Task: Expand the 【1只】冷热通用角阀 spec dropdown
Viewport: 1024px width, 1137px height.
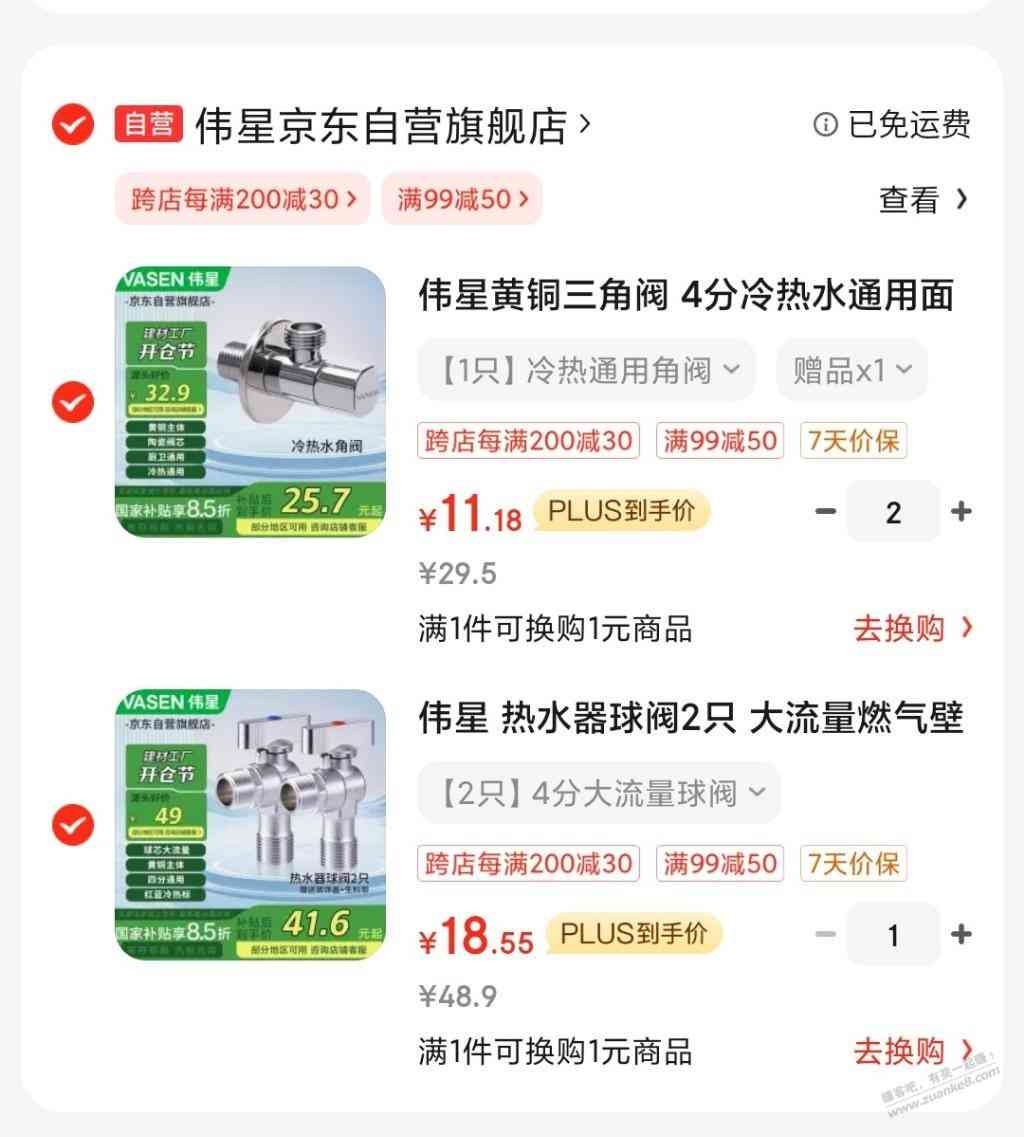Action: [x=587, y=371]
